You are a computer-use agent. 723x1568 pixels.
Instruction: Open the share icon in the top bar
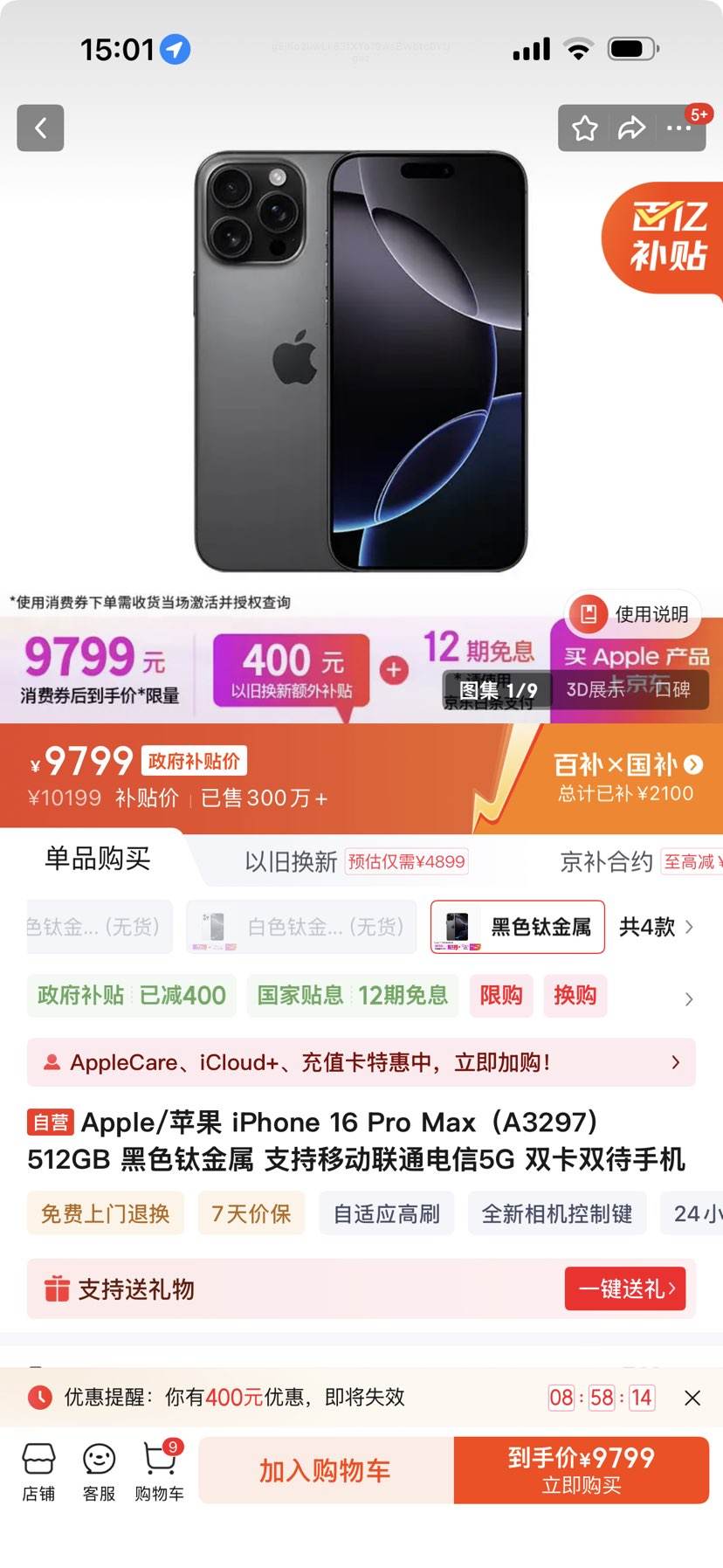pos(630,128)
